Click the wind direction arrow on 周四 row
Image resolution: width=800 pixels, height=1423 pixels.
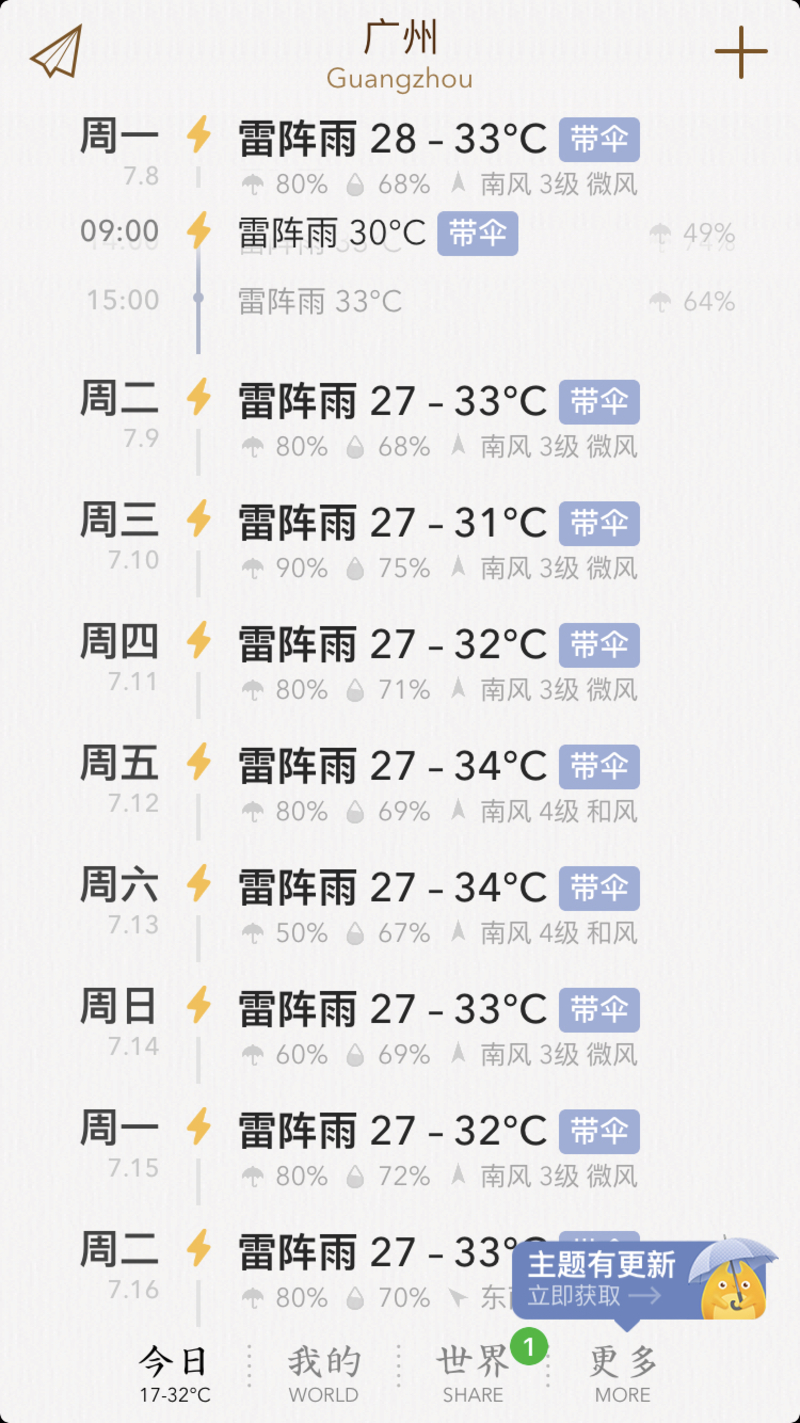(x=458, y=689)
